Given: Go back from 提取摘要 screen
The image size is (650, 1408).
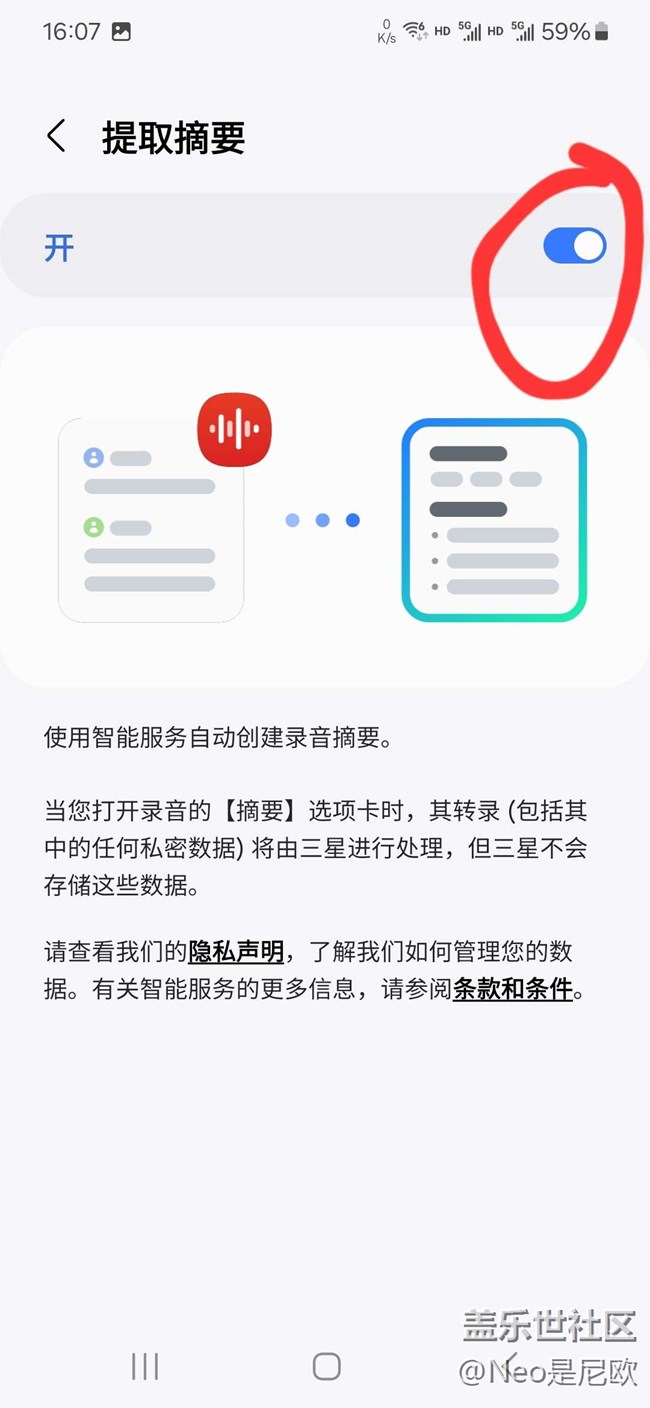Looking at the screenshot, I should pos(57,137).
